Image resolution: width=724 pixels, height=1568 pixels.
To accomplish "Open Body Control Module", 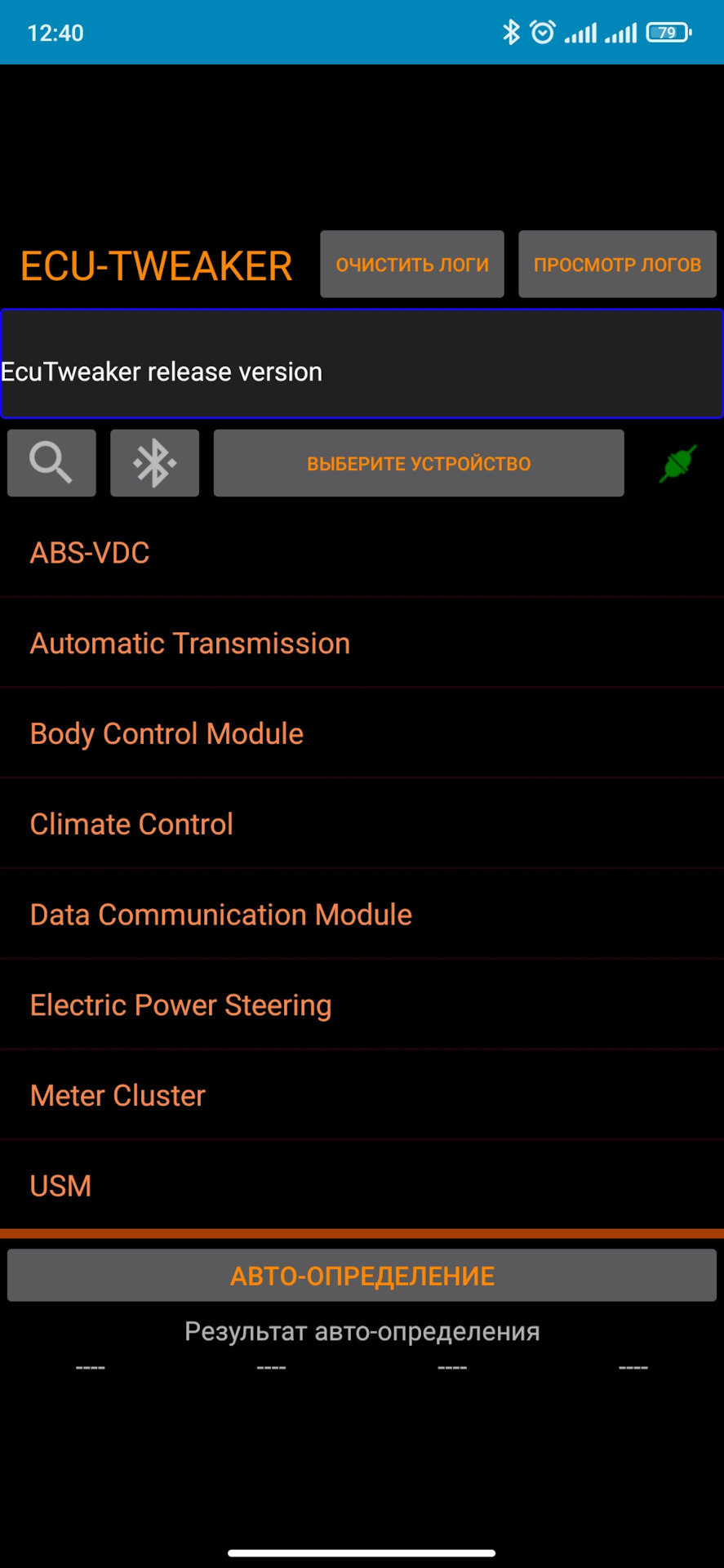I will coord(167,733).
